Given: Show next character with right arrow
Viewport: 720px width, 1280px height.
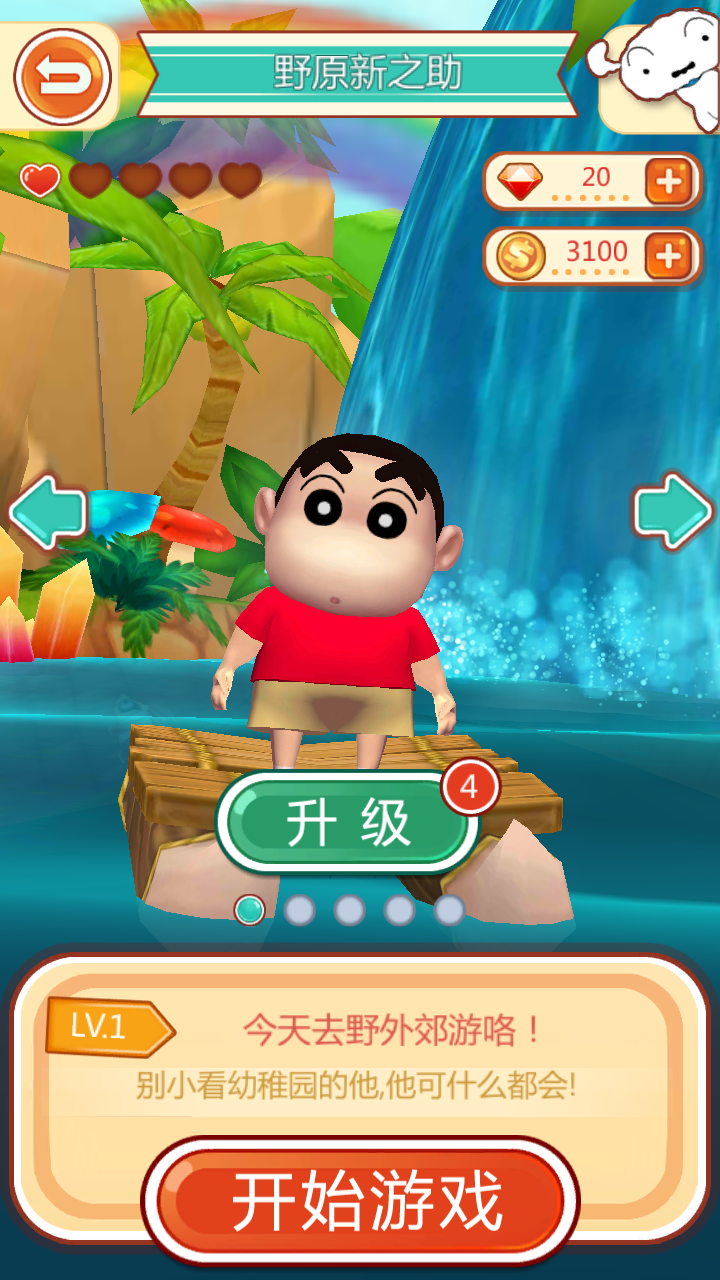Looking at the screenshot, I should (x=673, y=511).
